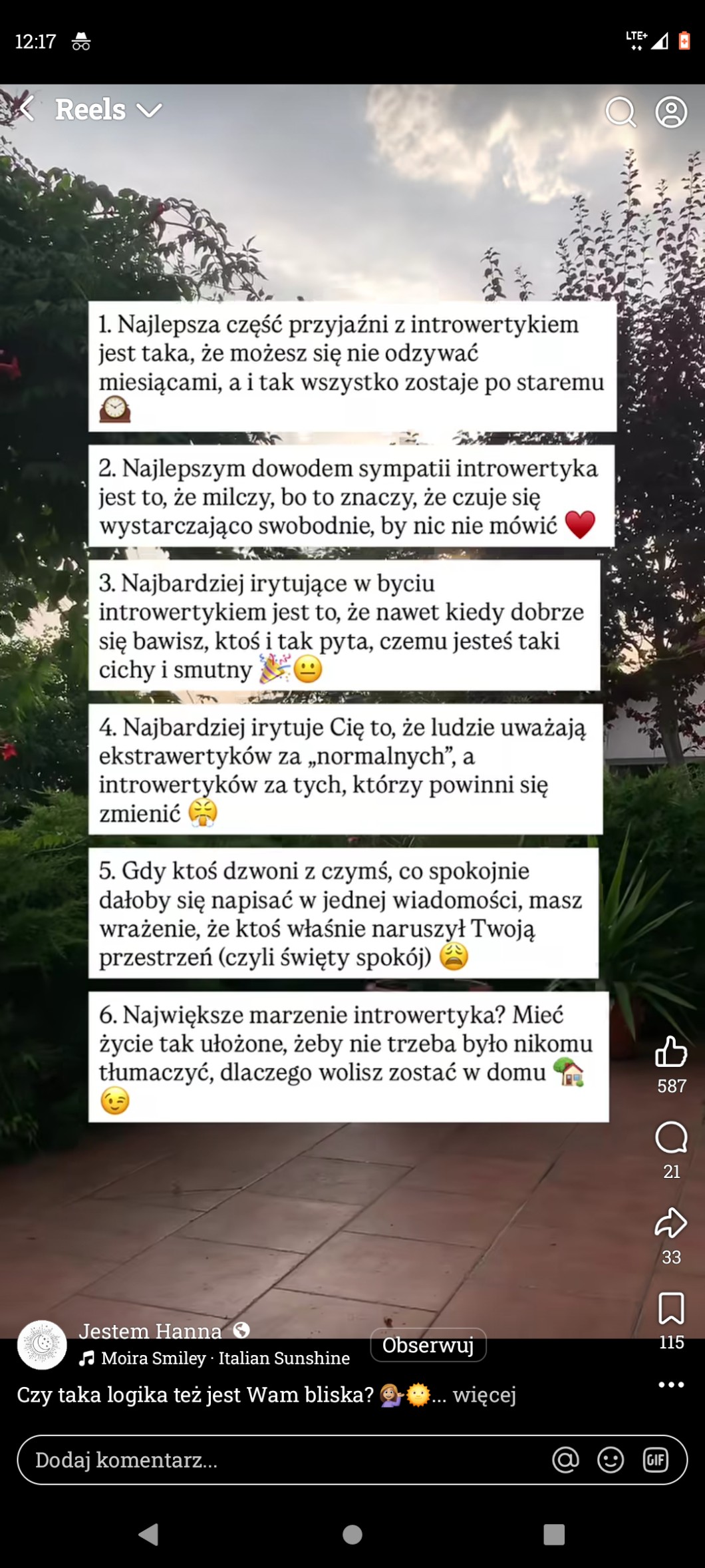The height and width of the screenshot is (1568, 705).
Task: Open the emoji picker in the comment bar
Action: click(x=611, y=1460)
